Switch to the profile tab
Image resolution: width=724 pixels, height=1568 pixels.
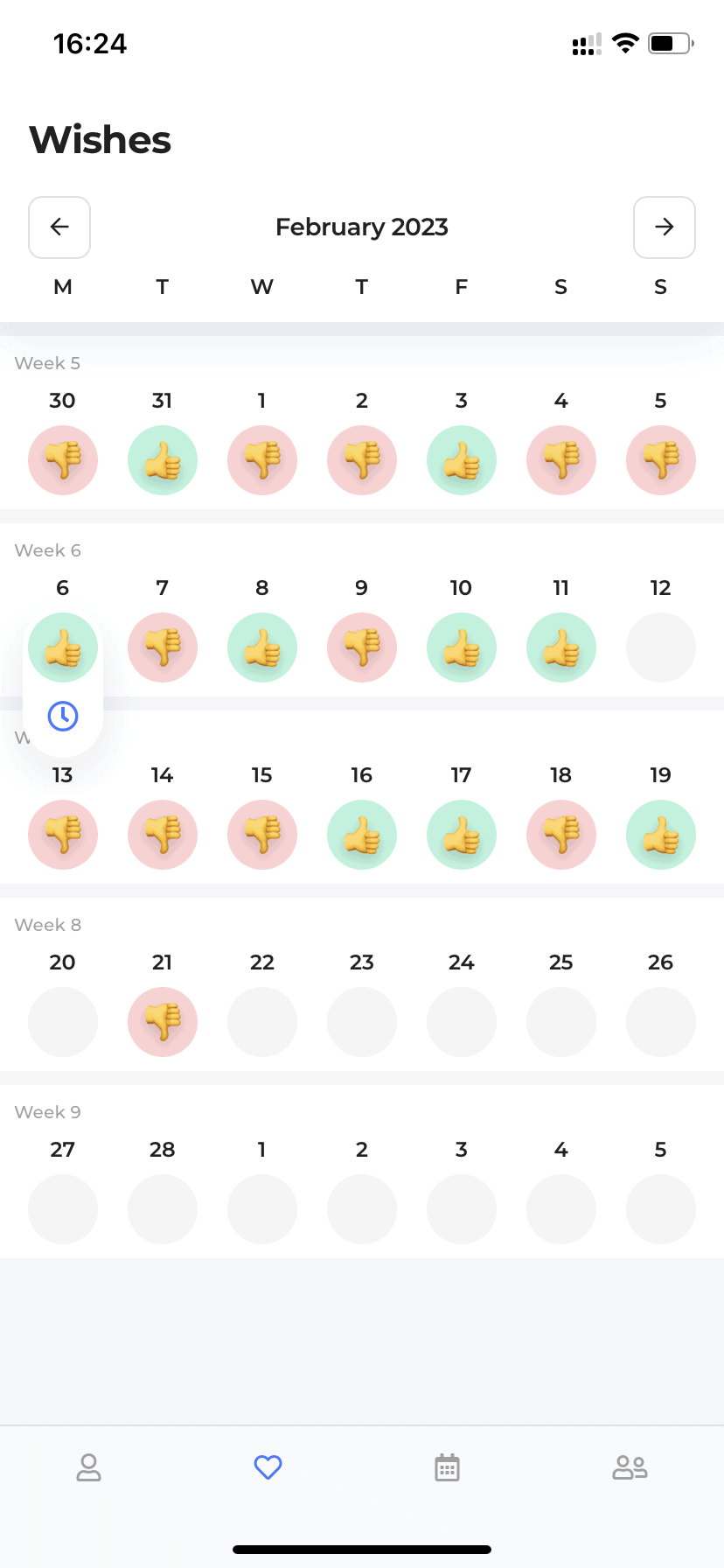(x=89, y=1467)
